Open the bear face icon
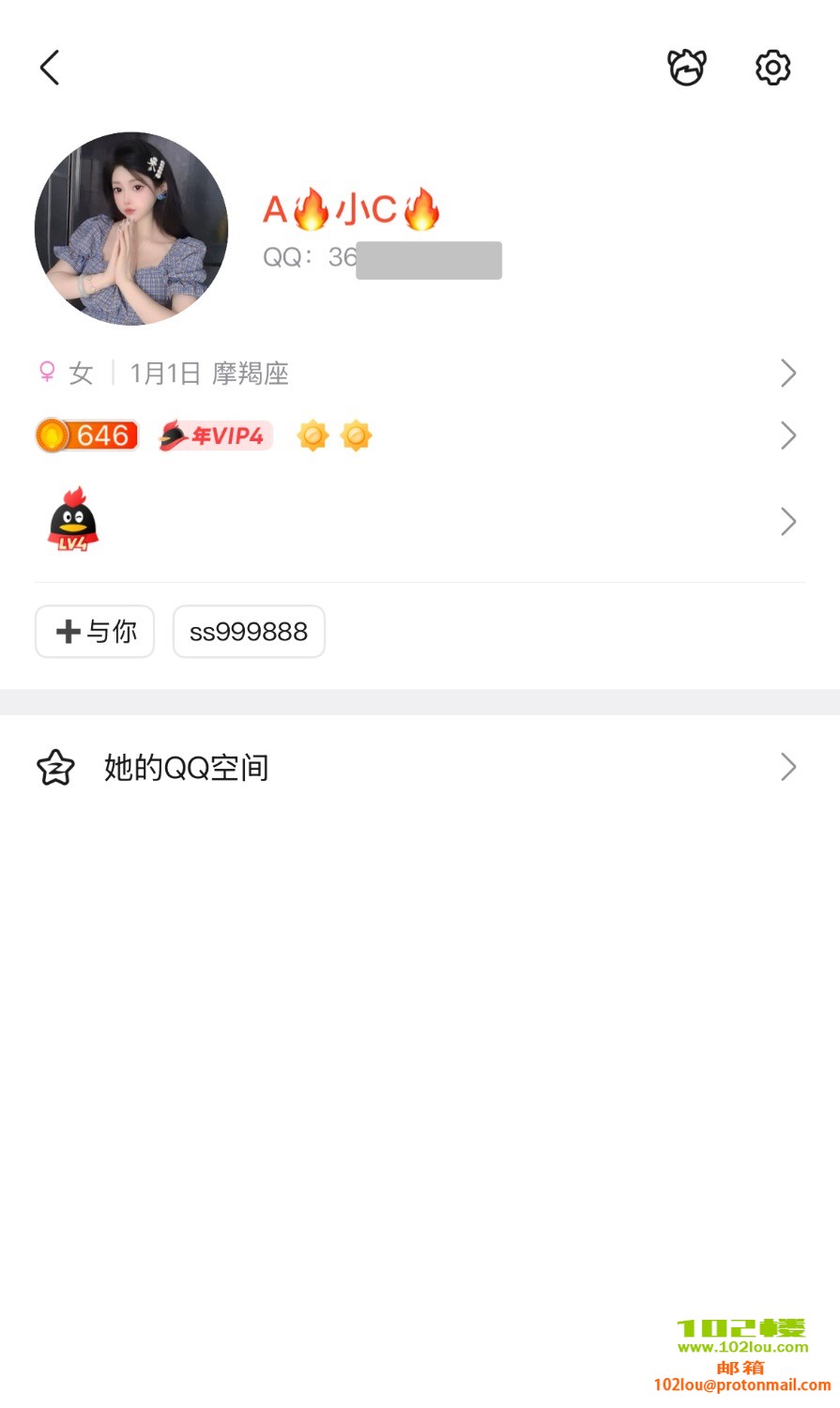 686,68
